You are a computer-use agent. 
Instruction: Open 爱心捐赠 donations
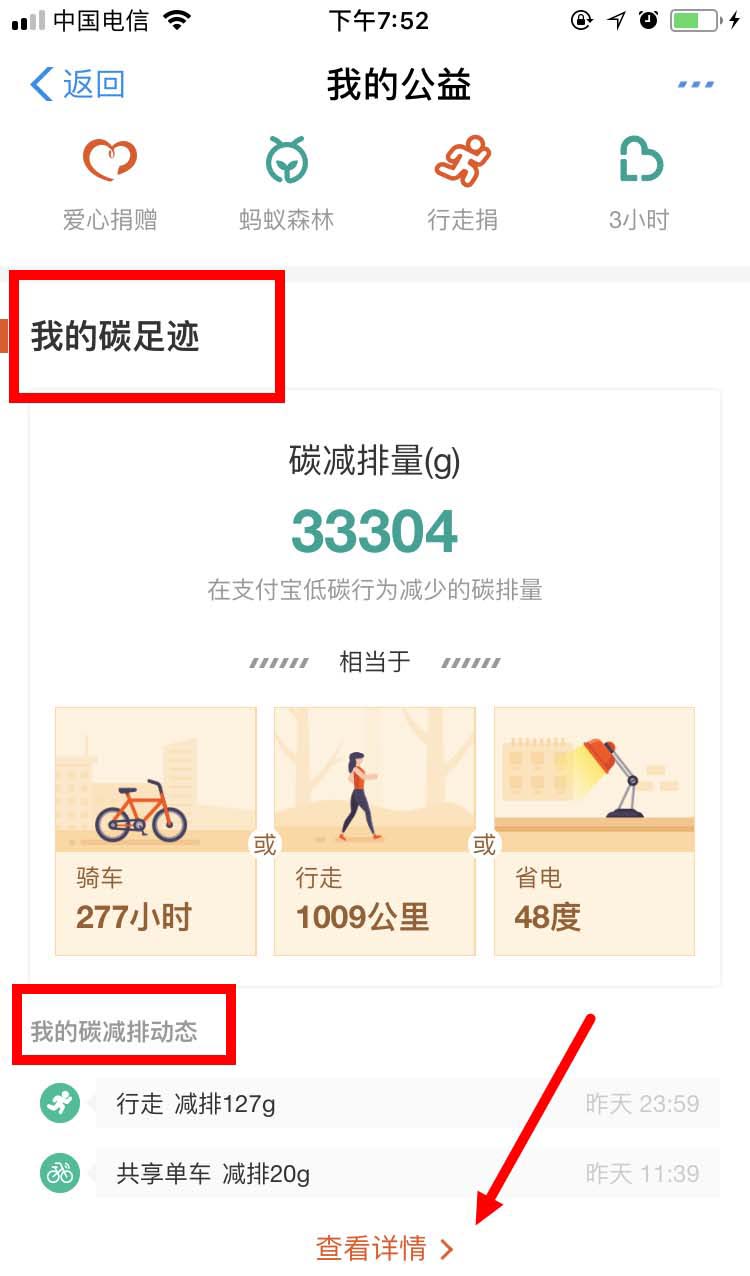110,184
